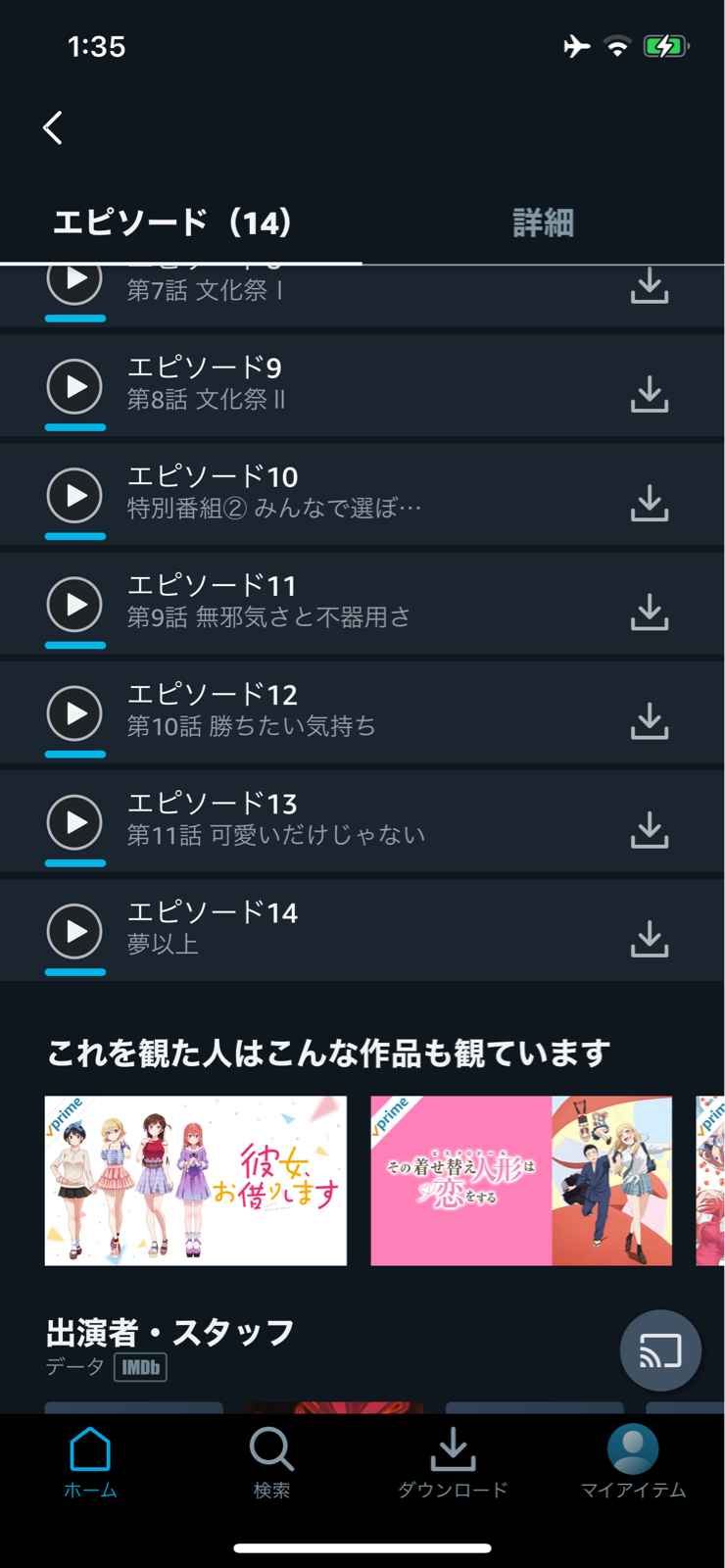This screenshot has height=1568, width=725.
Task: Select the エピソード (14) tab
Action: [x=172, y=222]
